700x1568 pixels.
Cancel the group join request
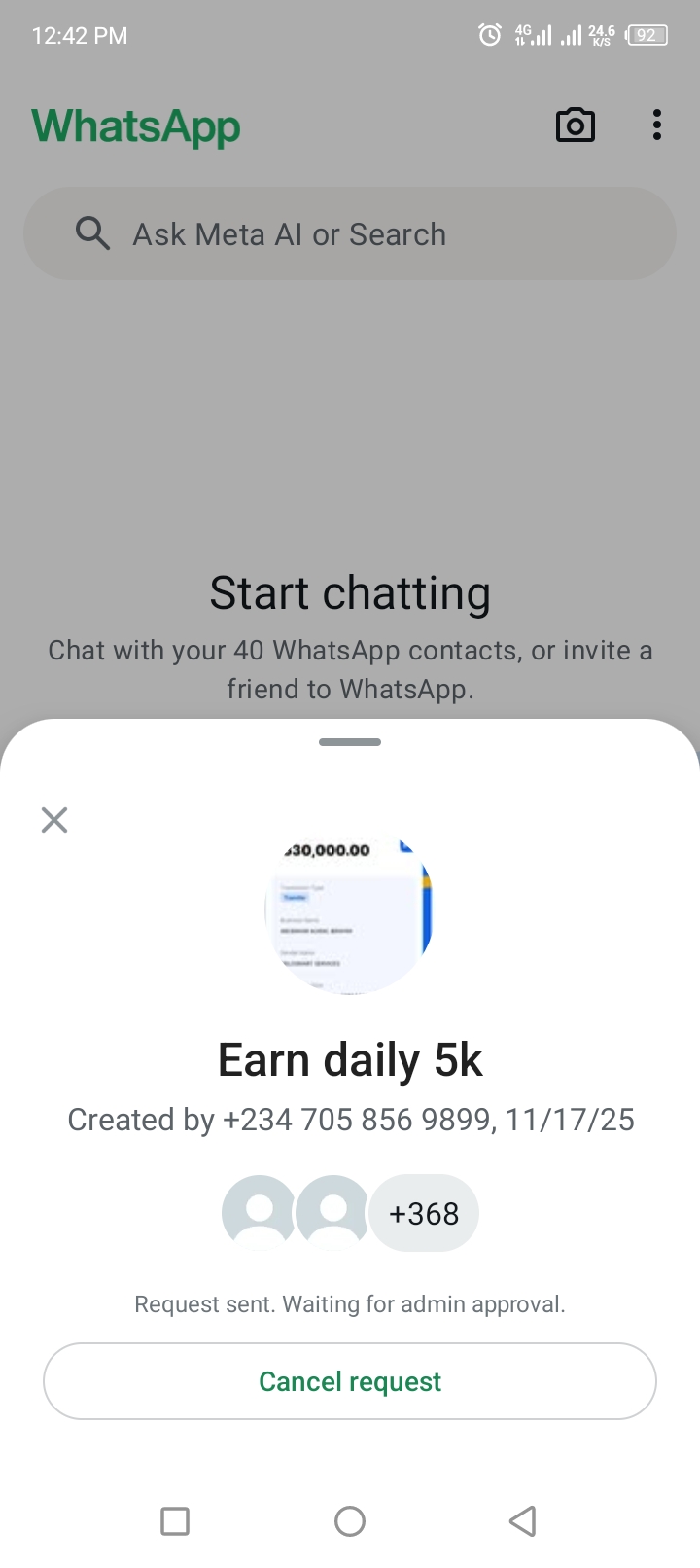click(x=350, y=1381)
